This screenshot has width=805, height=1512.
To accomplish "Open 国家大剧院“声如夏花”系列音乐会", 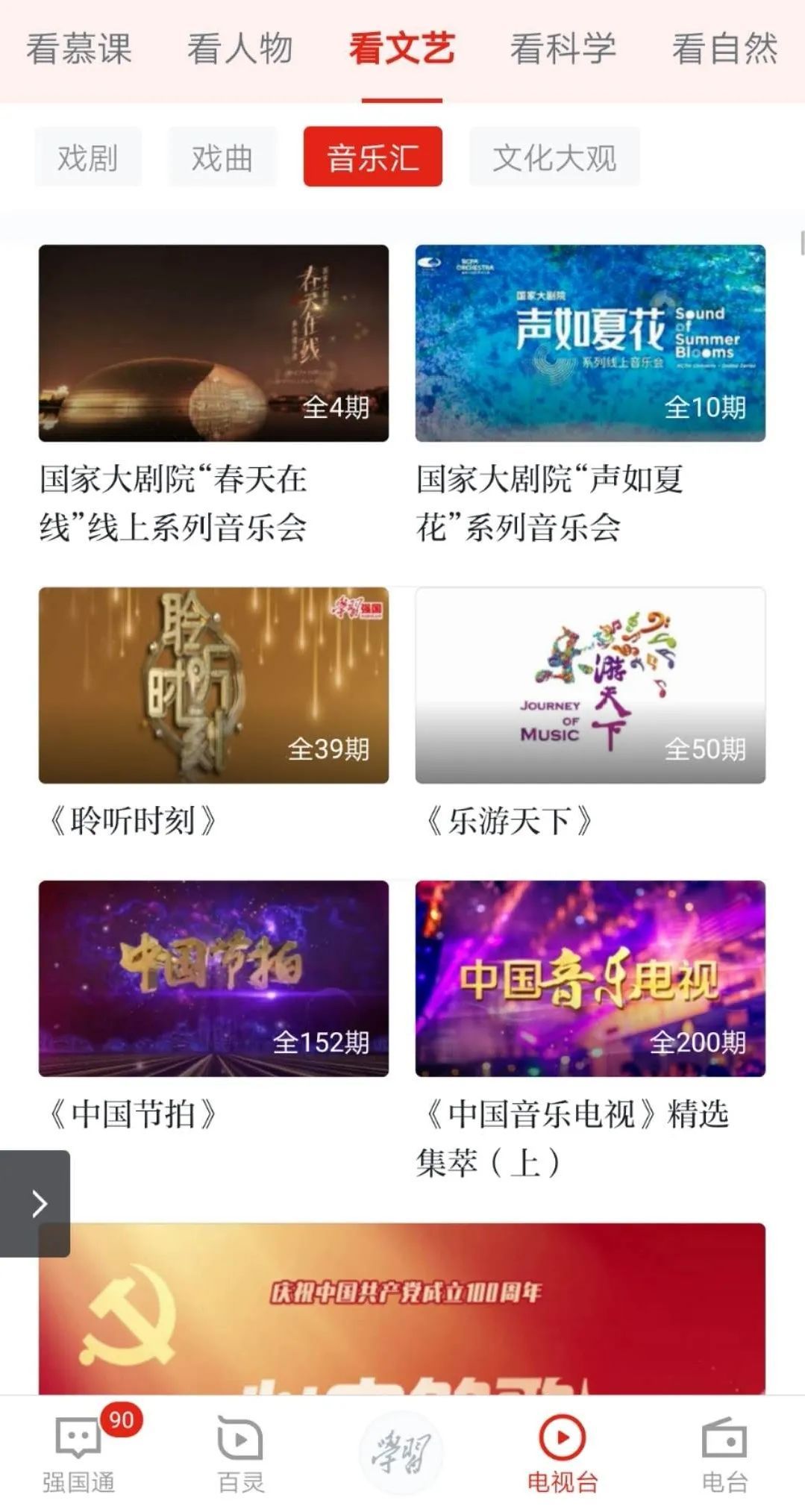I will (590, 343).
